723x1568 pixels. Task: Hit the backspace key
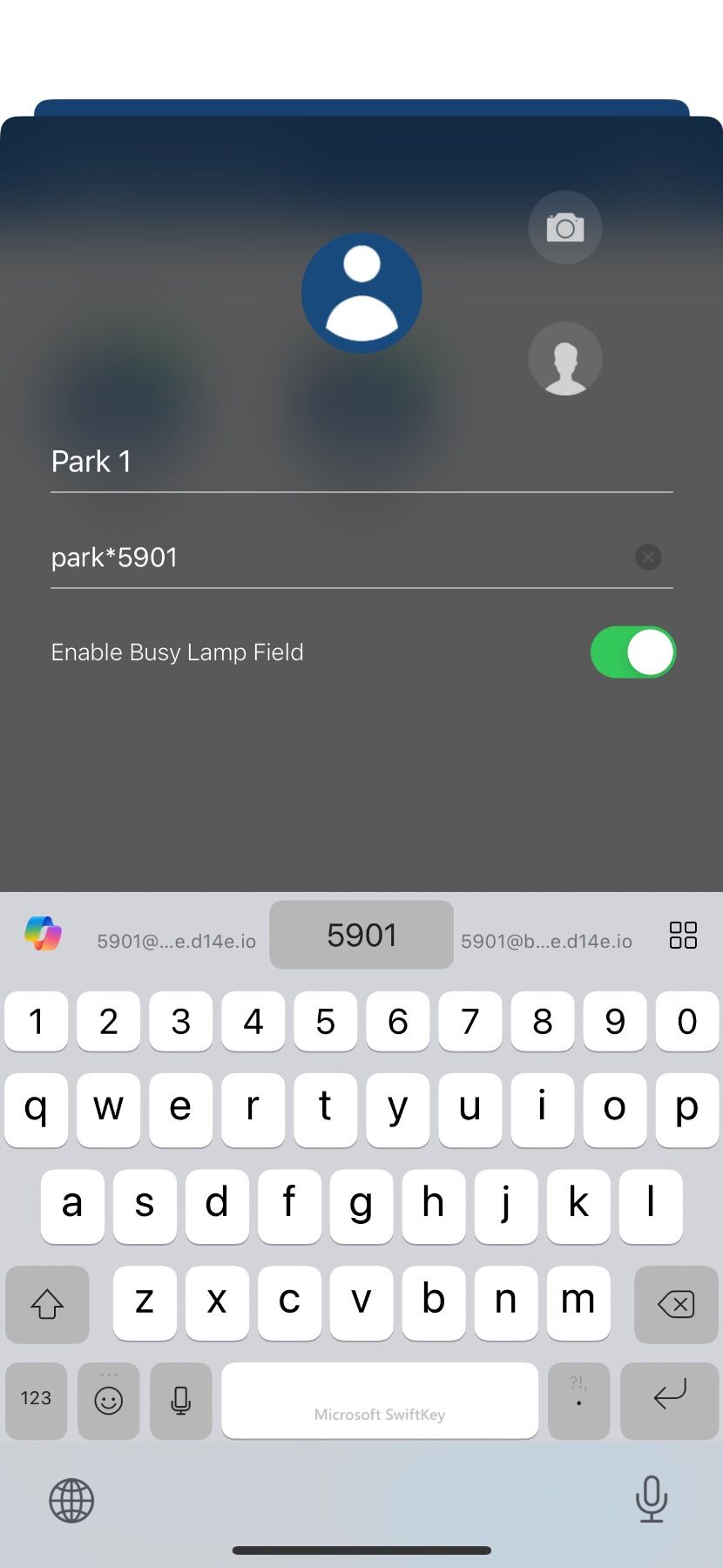click(676, 1304)
